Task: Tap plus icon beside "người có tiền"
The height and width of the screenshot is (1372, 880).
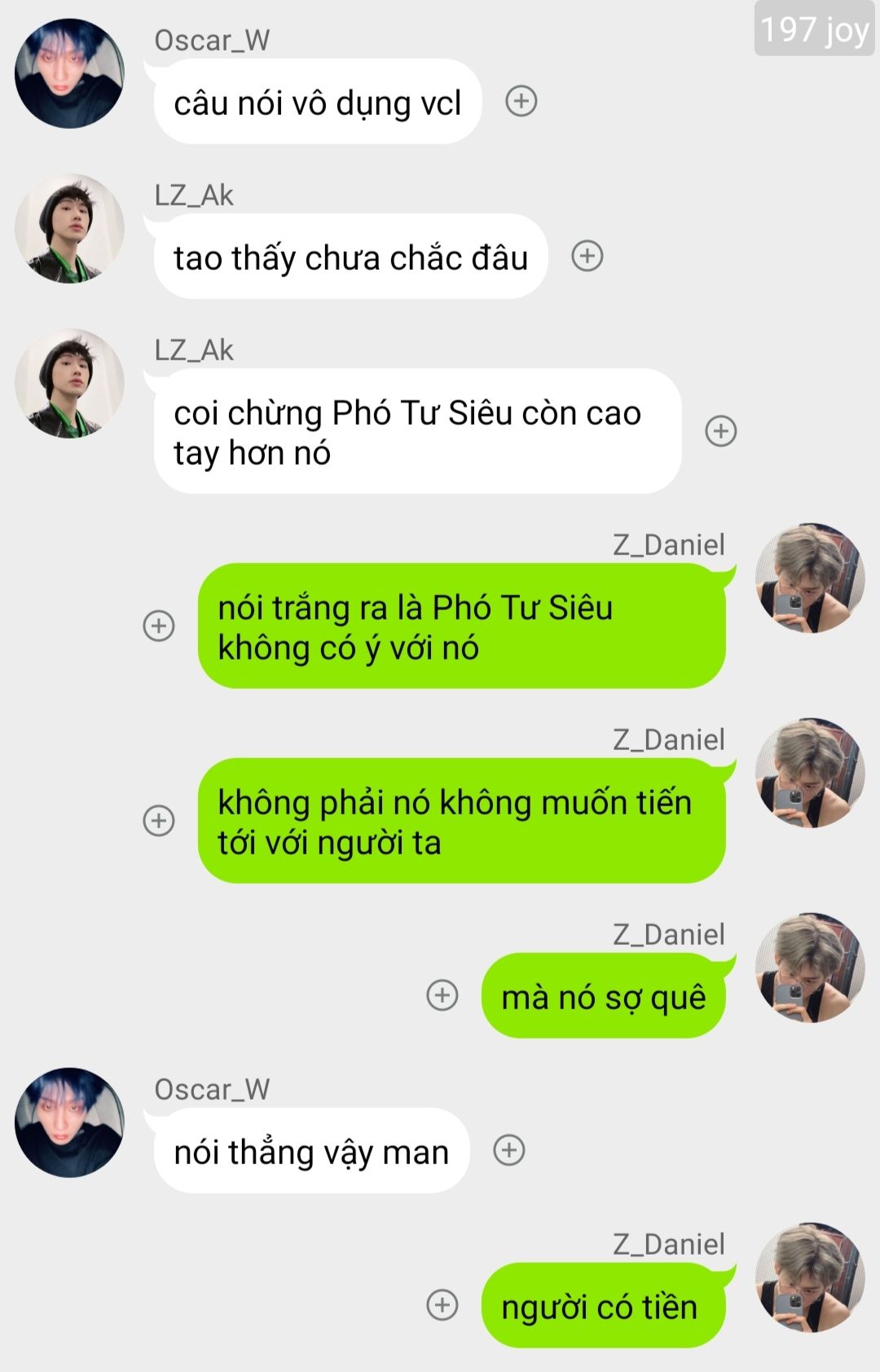Action: (x=442, y=1304)
